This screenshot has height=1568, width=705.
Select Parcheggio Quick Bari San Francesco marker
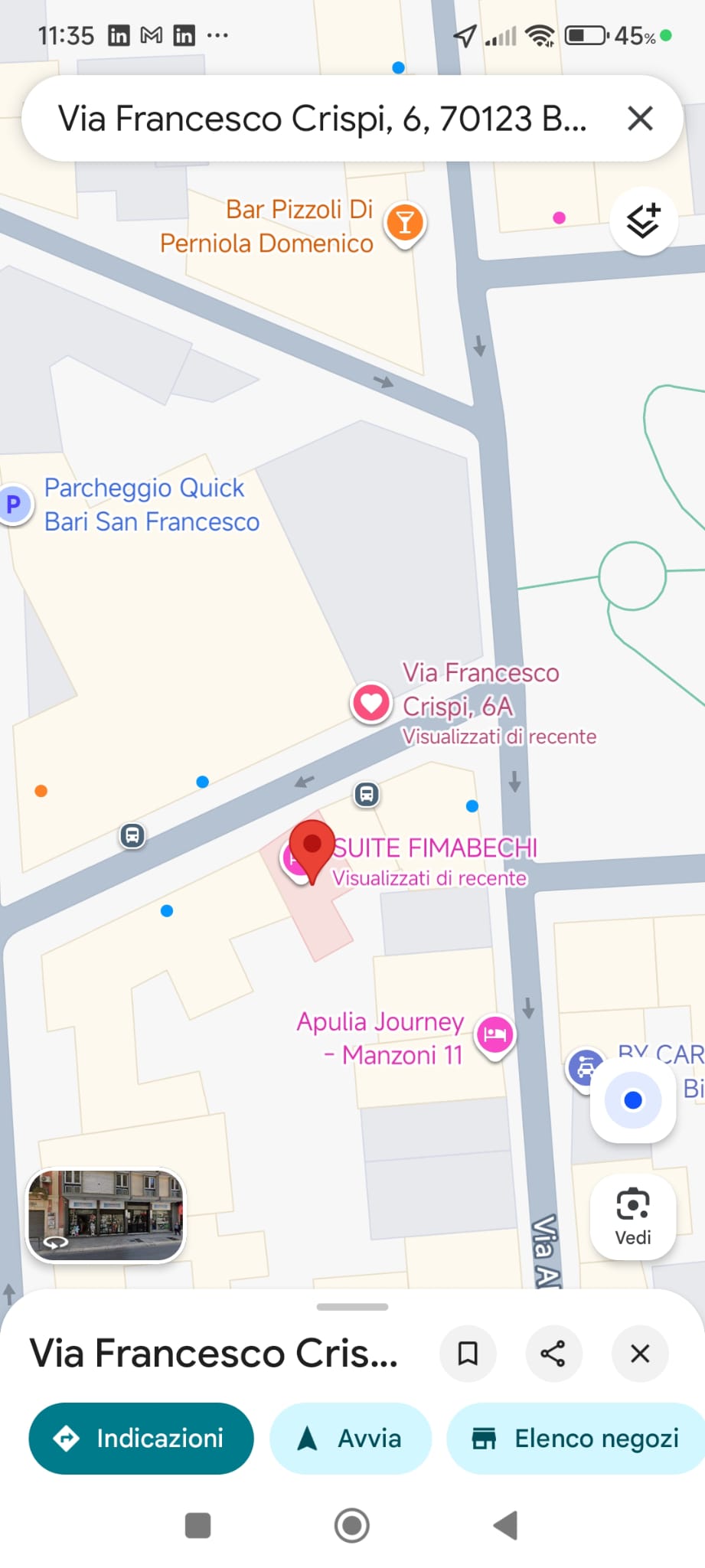tap(14, 505)
